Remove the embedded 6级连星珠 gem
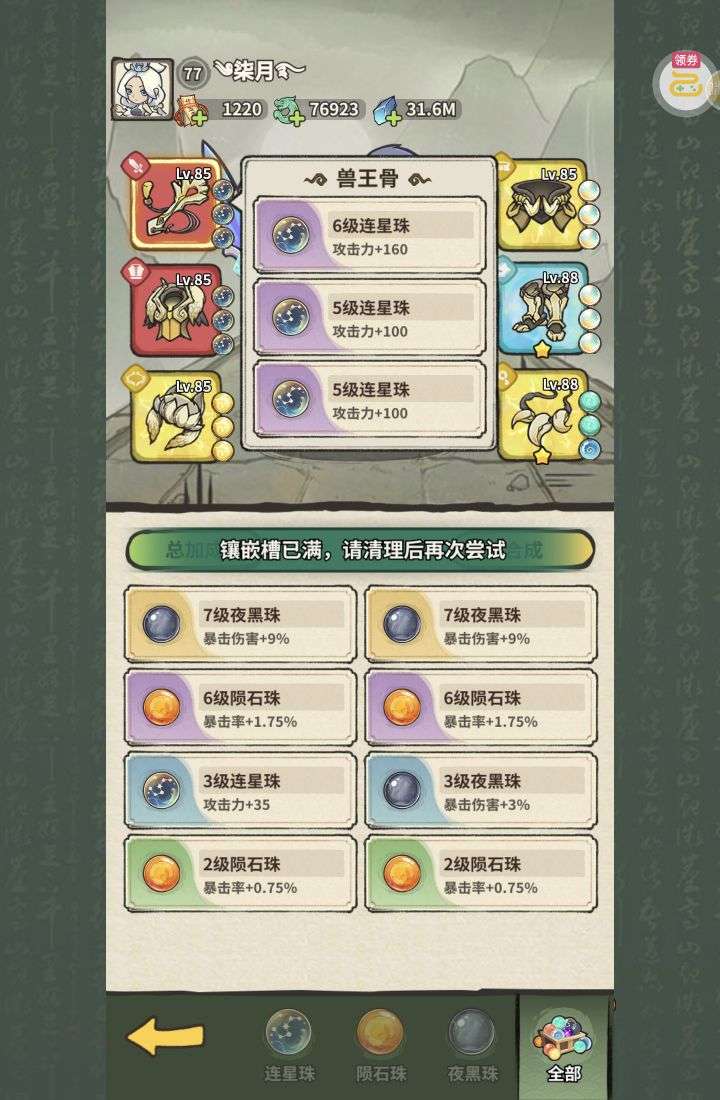This screenshot has width=720, height=1100. pos(369,235)
